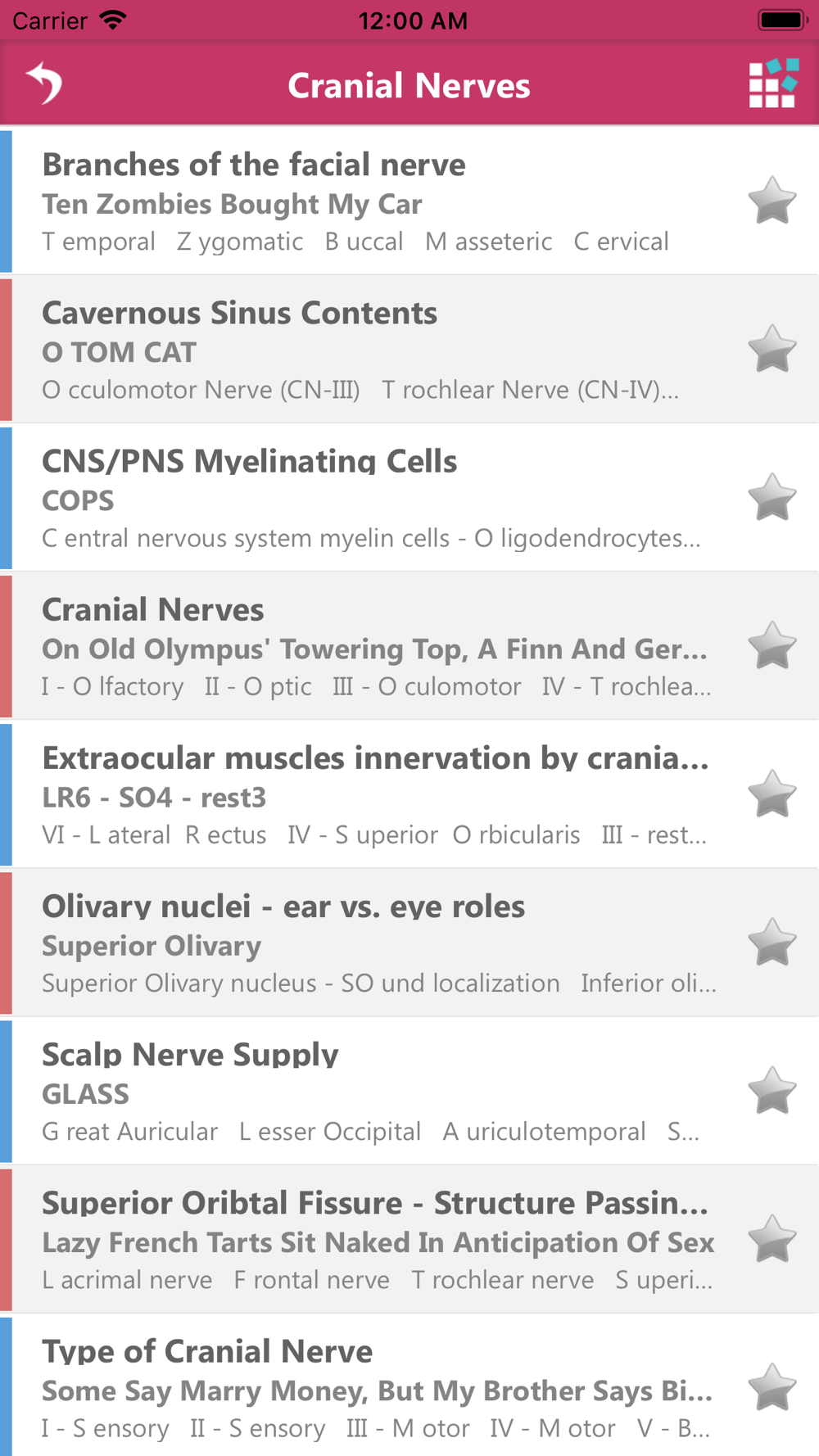The image size is (819, 1456).
Task: Favorite the Branches of the facial nerve entry
Action: [x=772, y=201]
